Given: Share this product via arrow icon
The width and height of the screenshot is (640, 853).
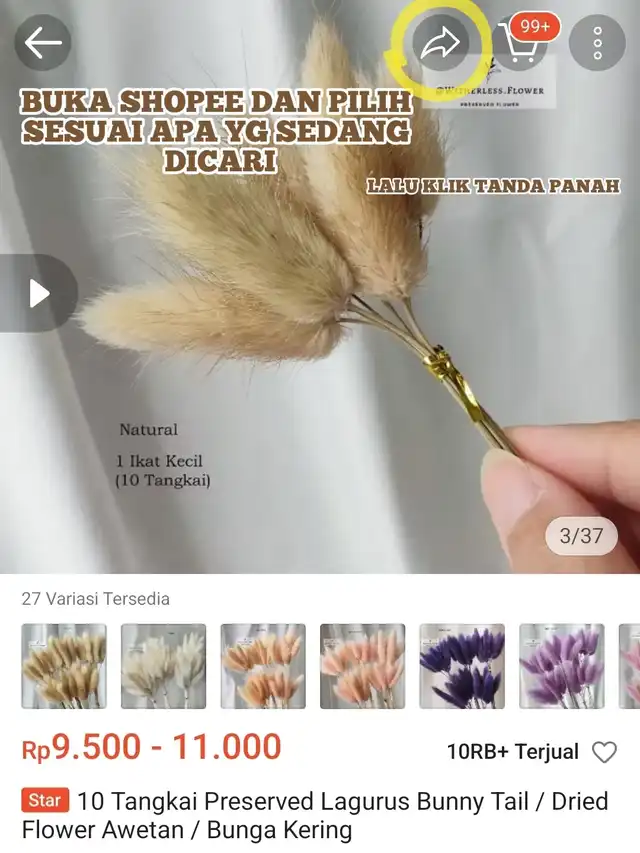Looking at the screenshot, I should point(440,43).
